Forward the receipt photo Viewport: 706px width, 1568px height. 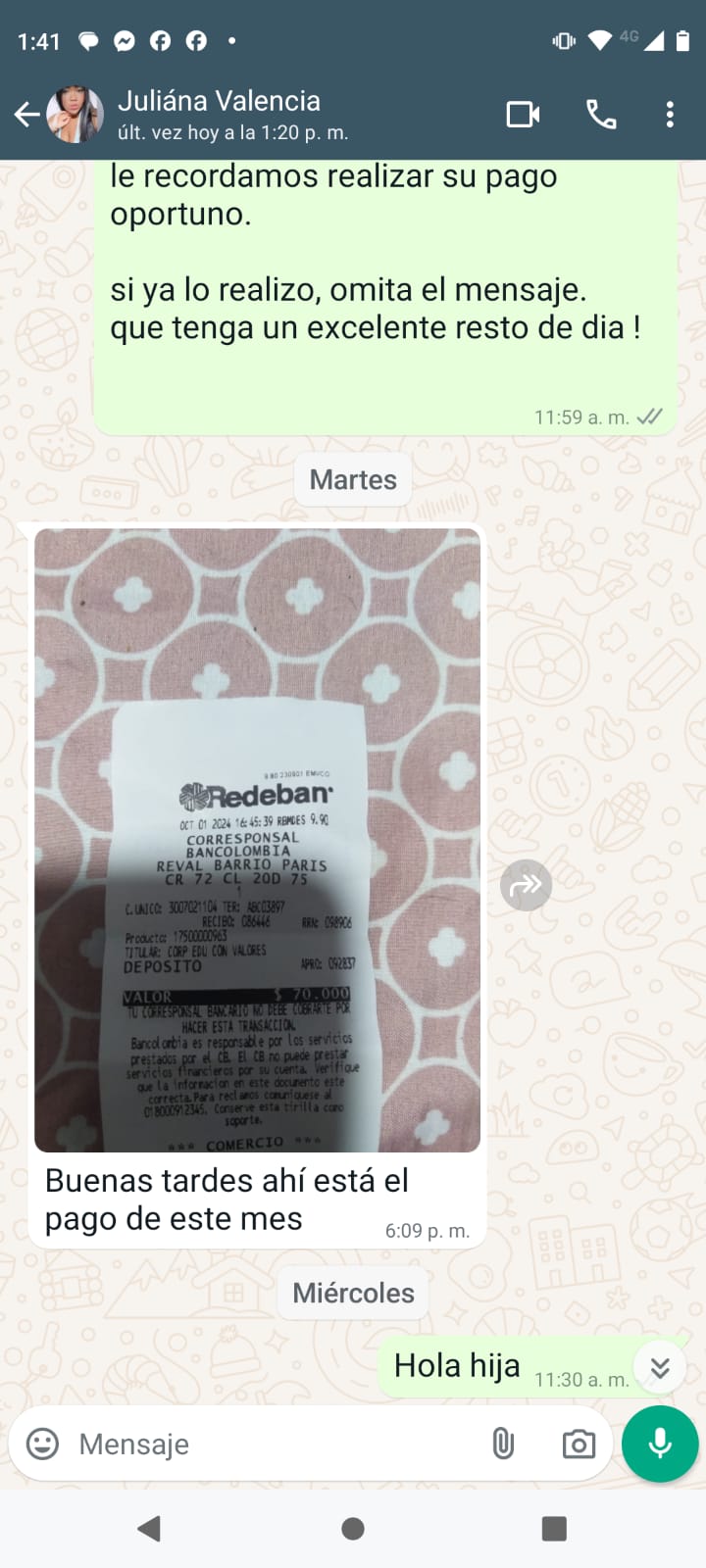pos(526,885)
